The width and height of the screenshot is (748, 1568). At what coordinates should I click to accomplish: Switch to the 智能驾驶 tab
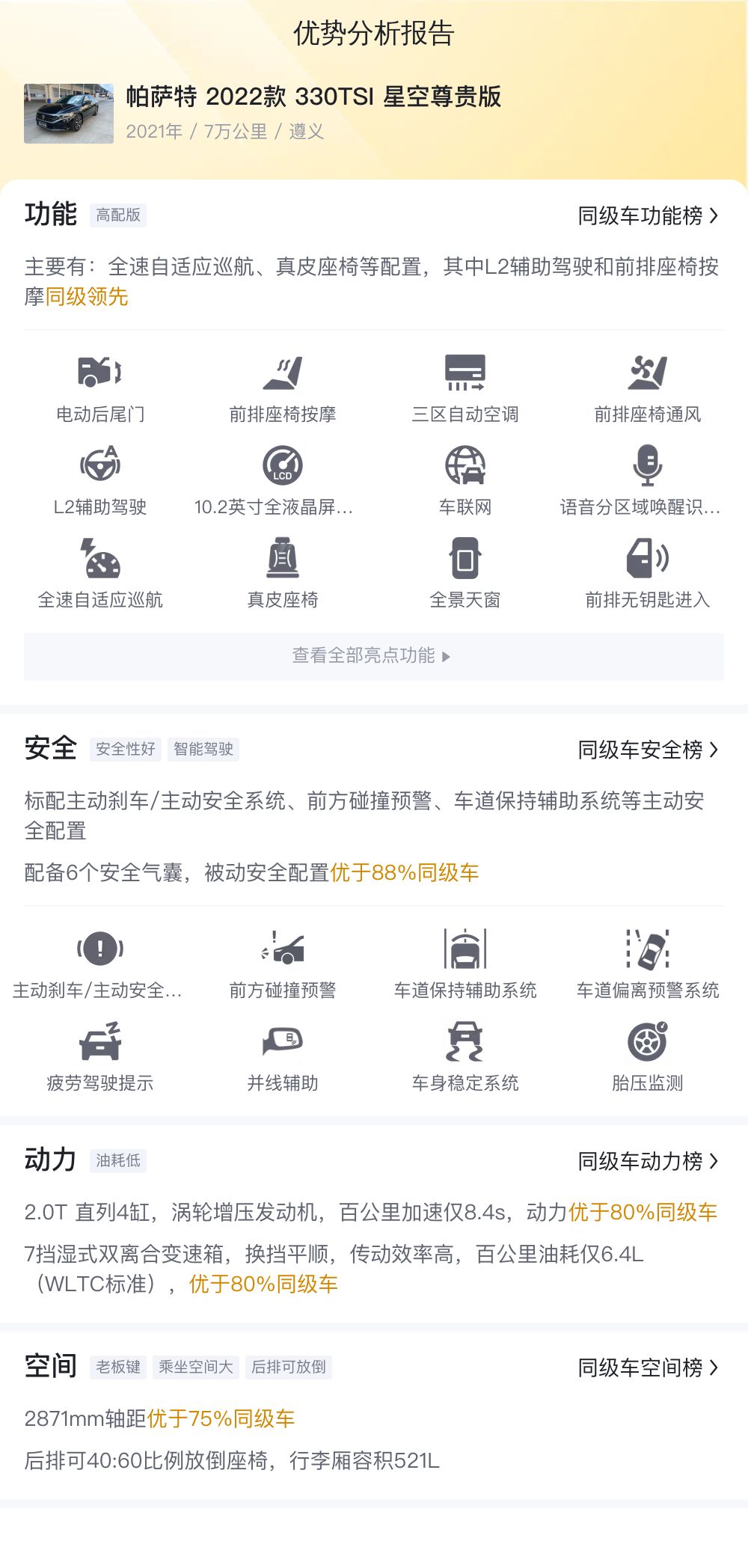click(203, 749)
